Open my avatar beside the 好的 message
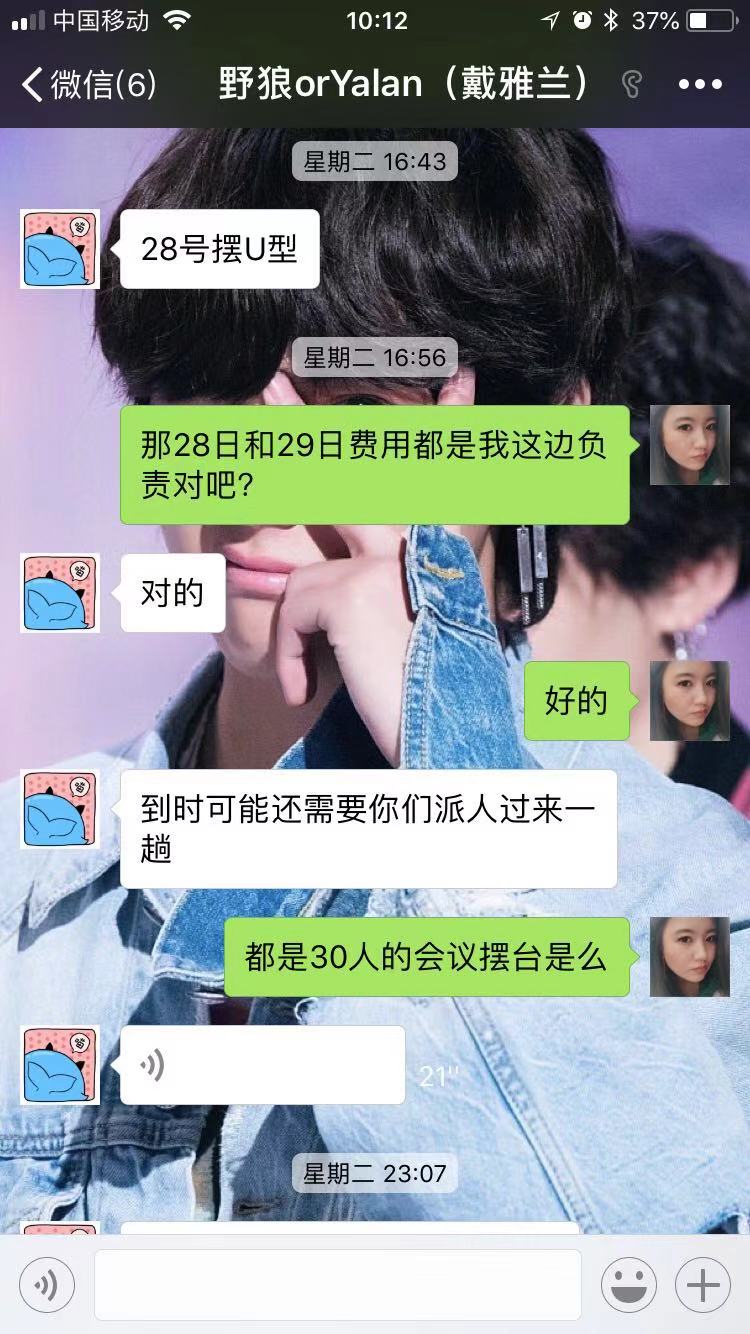Viewport: 750px width, 1334px height. 690,700
